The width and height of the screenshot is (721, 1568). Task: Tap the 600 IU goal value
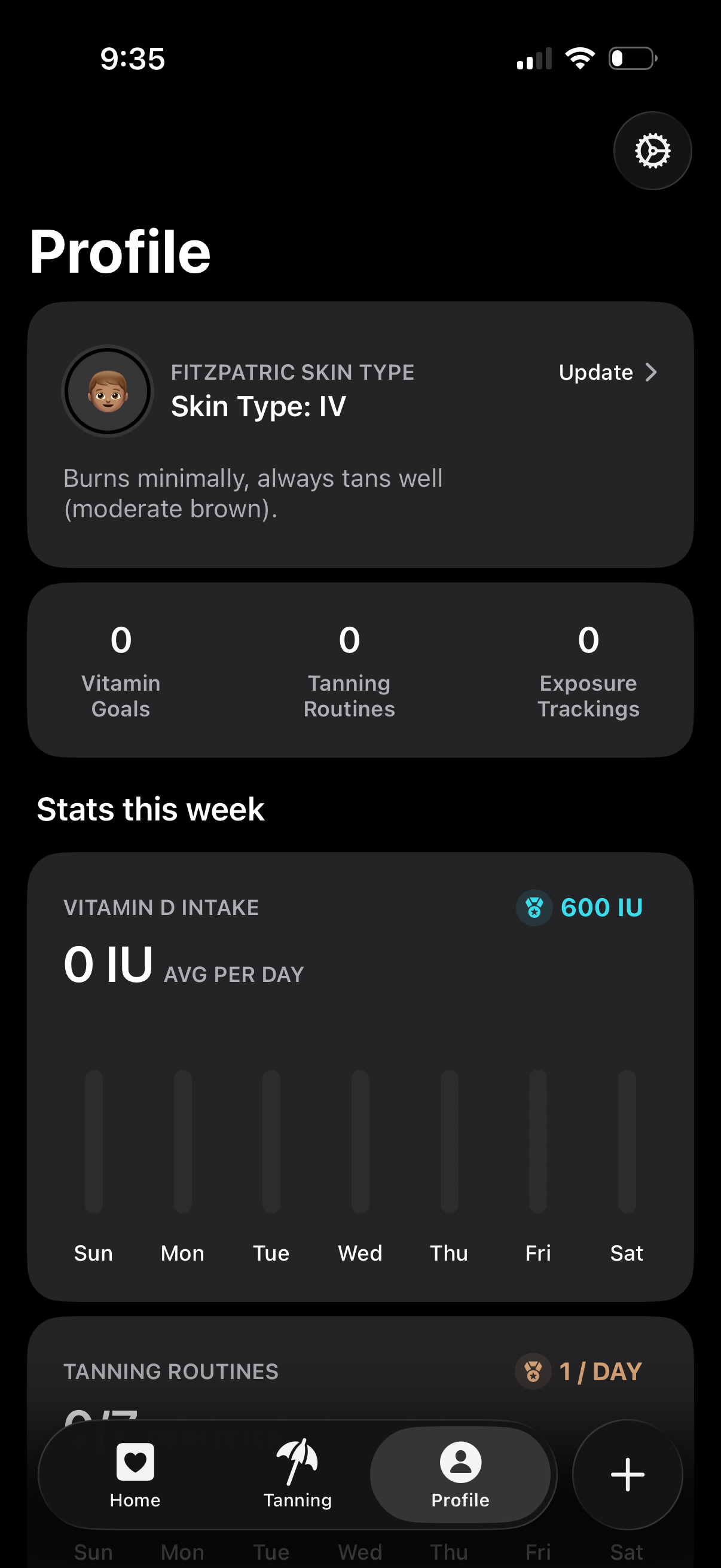(601, 908)
